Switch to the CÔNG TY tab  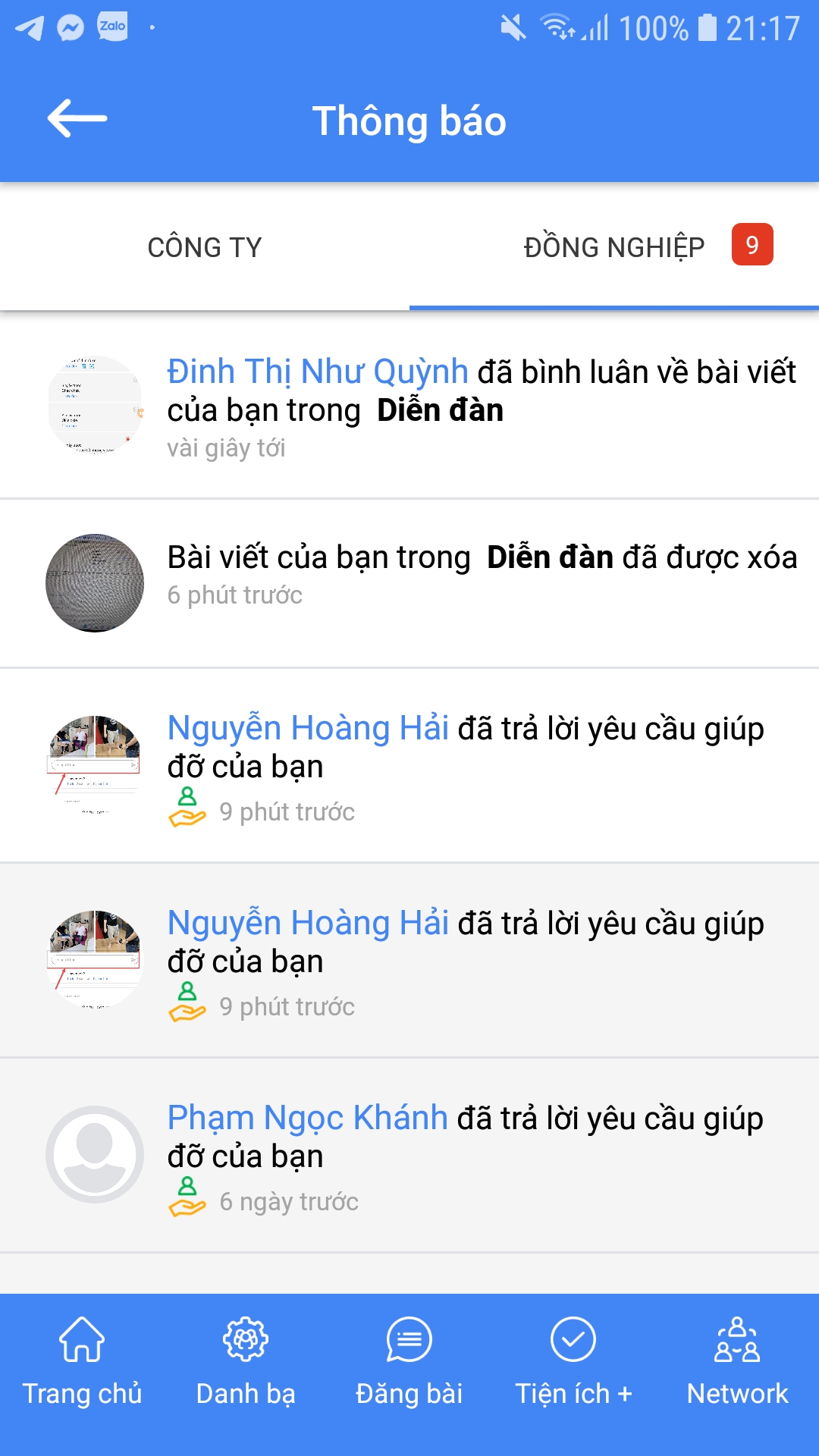click(205, 247)
